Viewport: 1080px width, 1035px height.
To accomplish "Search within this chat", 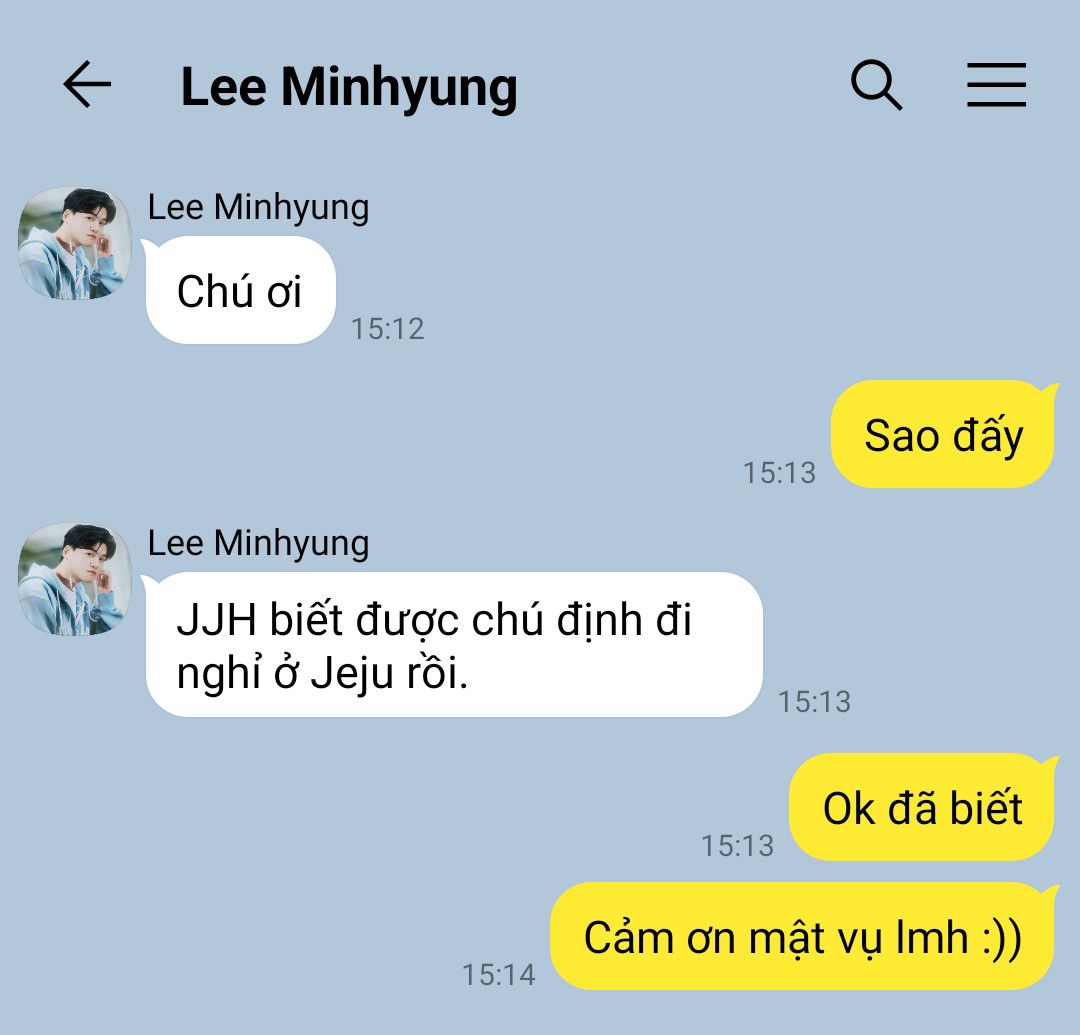I will (876, 85).
